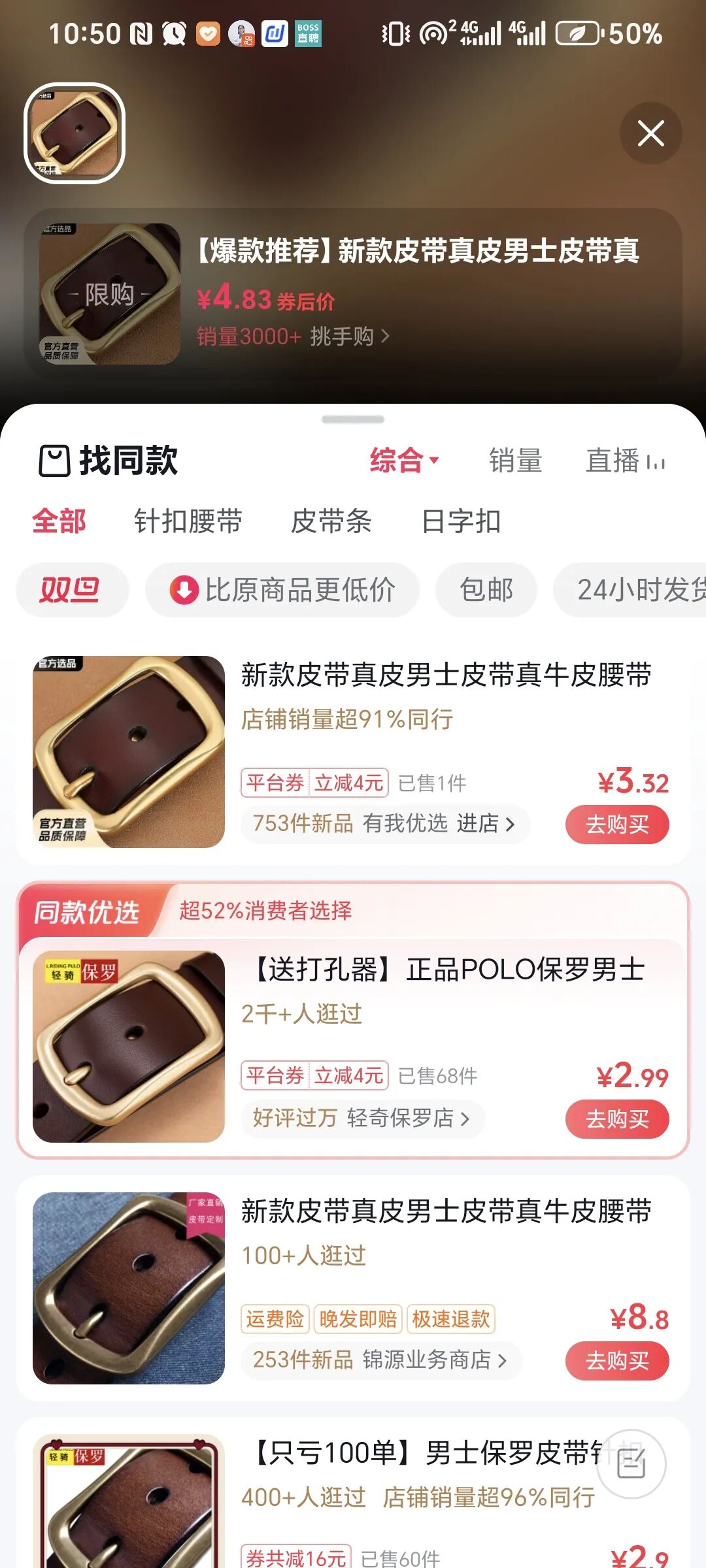Enter store 有我优选 via 进店 link
706x1568 pixels.
tap(484, 824)
